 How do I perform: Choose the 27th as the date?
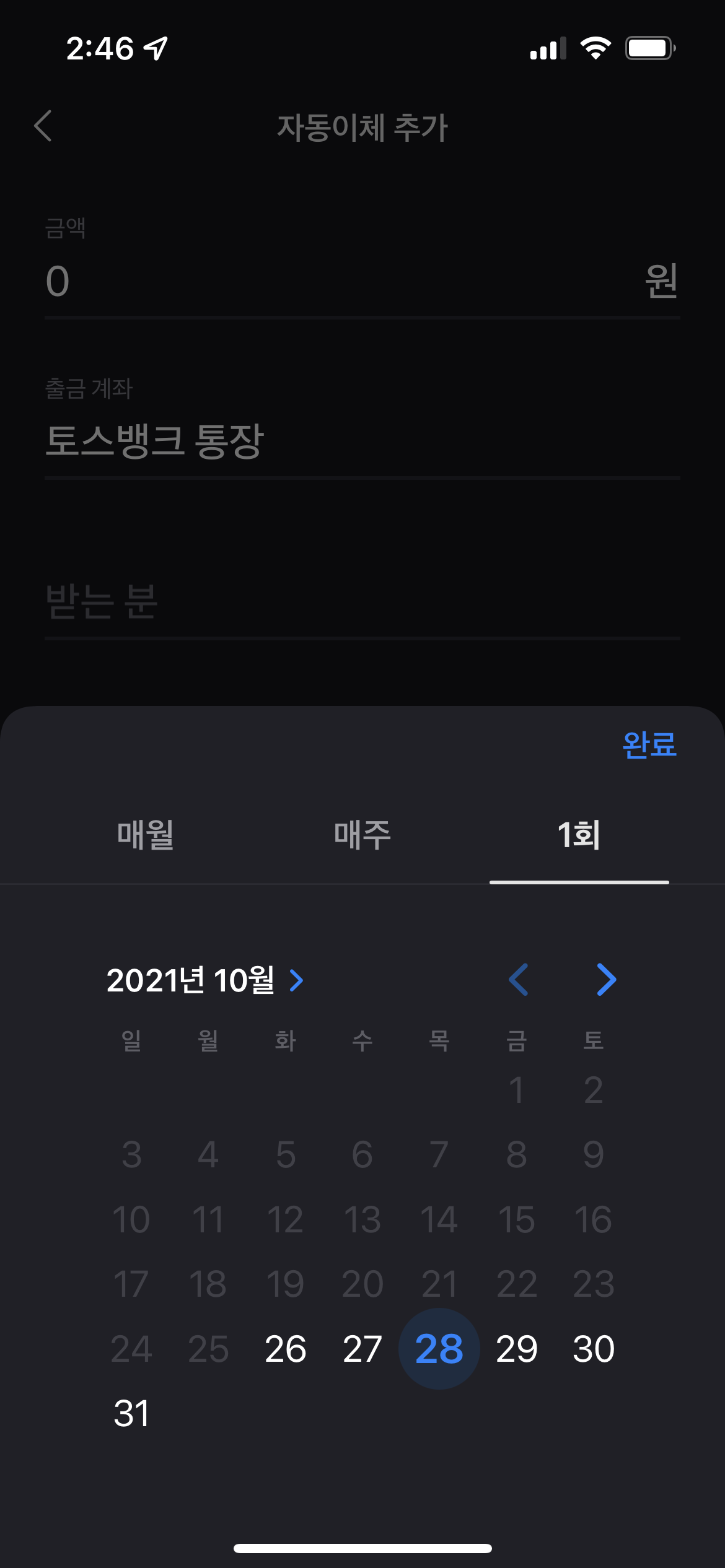pyautogui.click(x=362, y=1349)
